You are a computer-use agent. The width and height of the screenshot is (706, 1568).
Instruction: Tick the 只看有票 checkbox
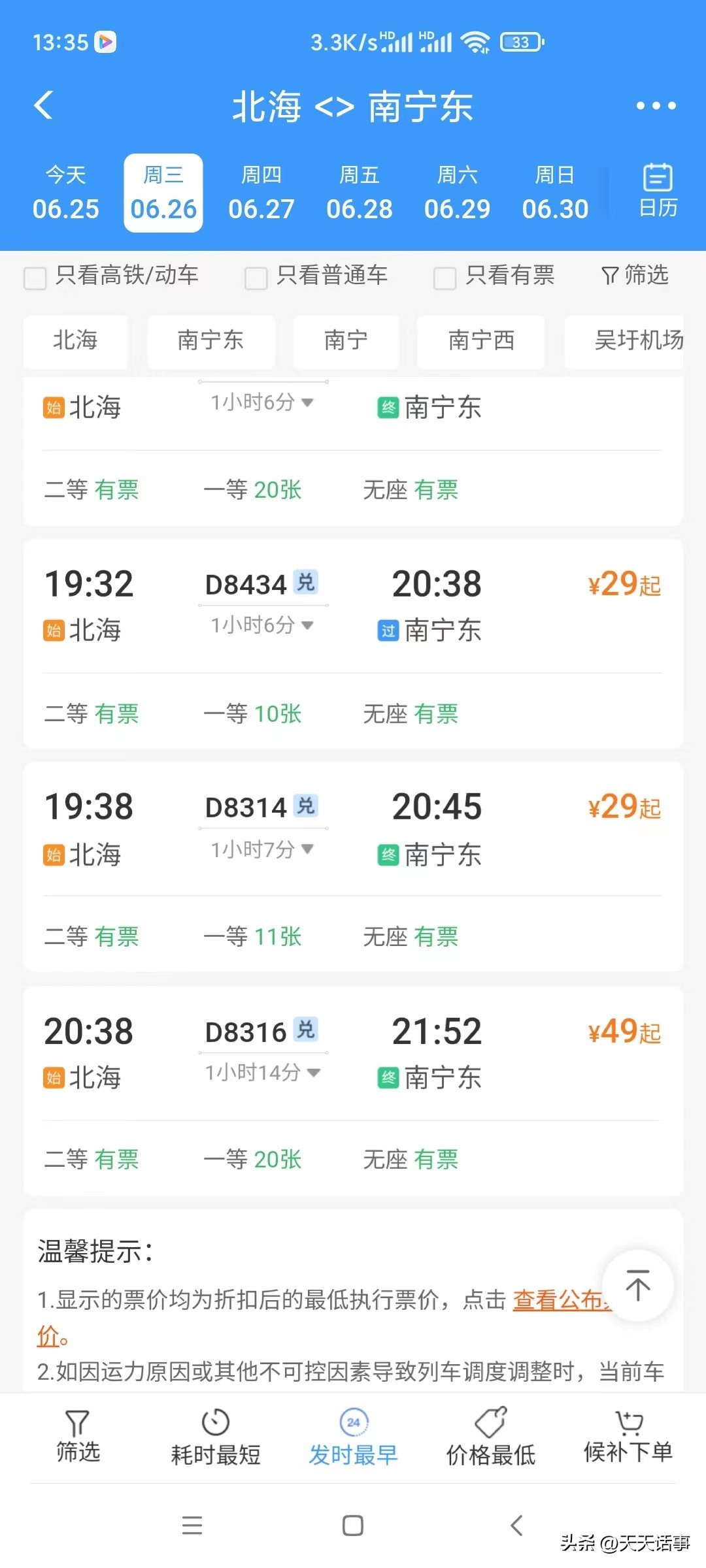445,277
